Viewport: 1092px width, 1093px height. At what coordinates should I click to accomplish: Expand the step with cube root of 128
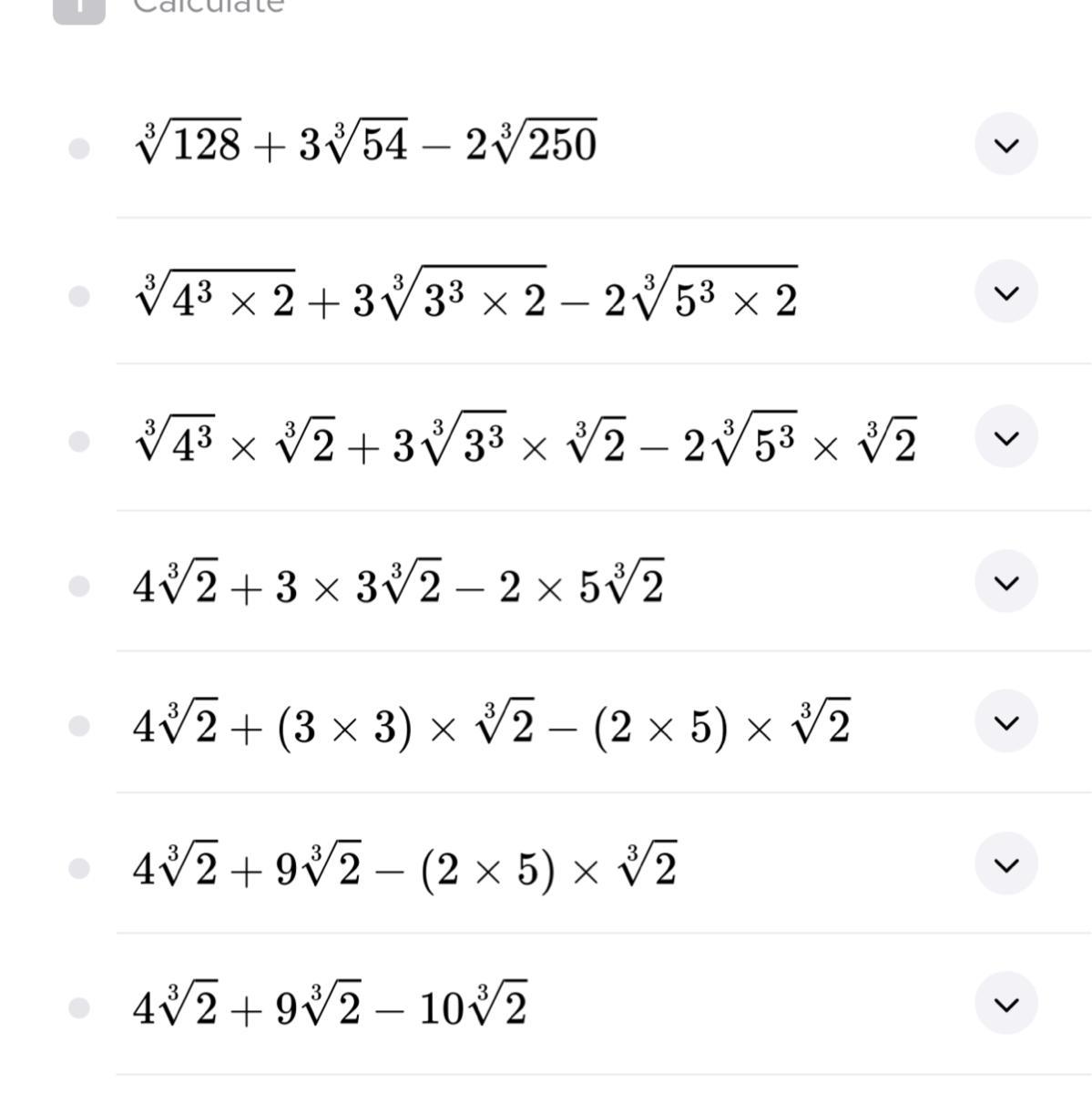point(1005,144)
